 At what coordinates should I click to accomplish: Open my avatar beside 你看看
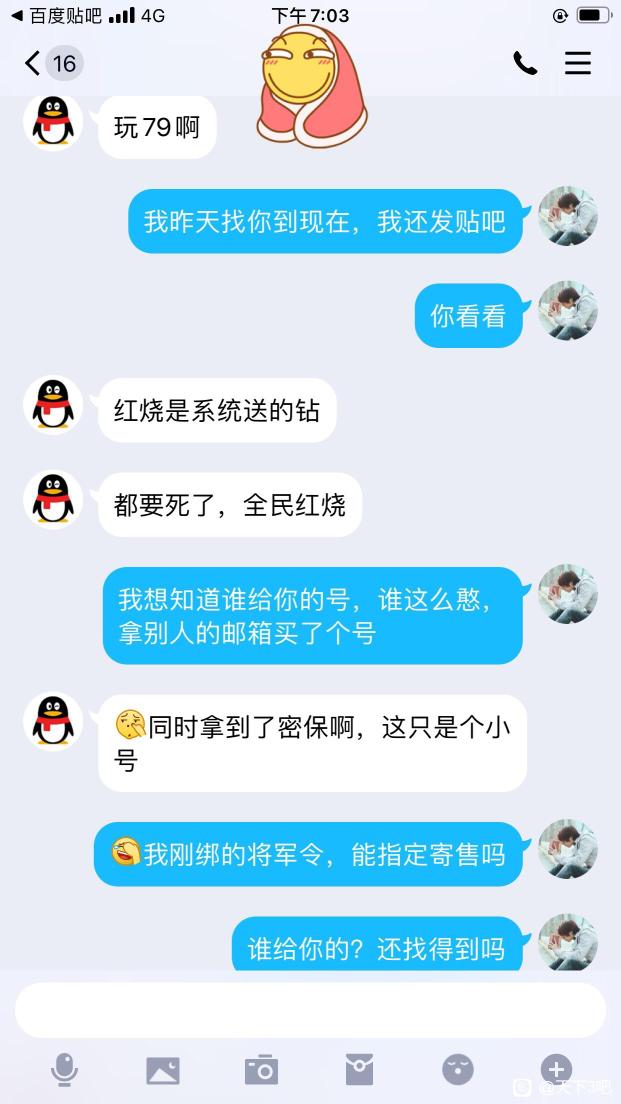[568, 311]
